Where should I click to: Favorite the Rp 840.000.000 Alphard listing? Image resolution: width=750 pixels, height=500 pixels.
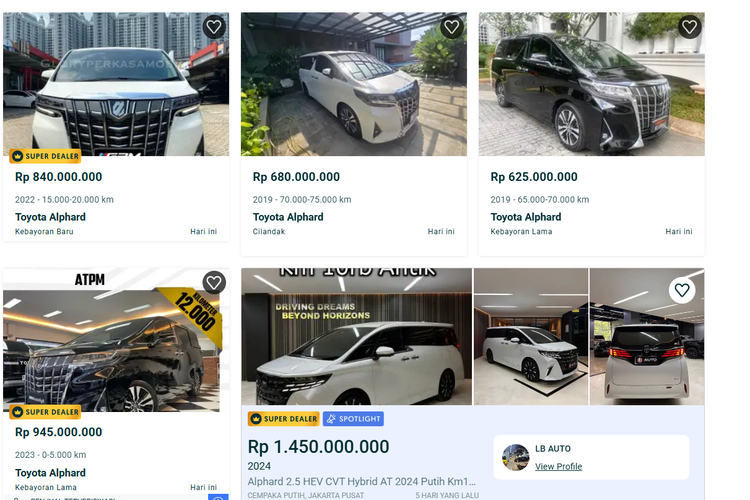click(214, 27)
